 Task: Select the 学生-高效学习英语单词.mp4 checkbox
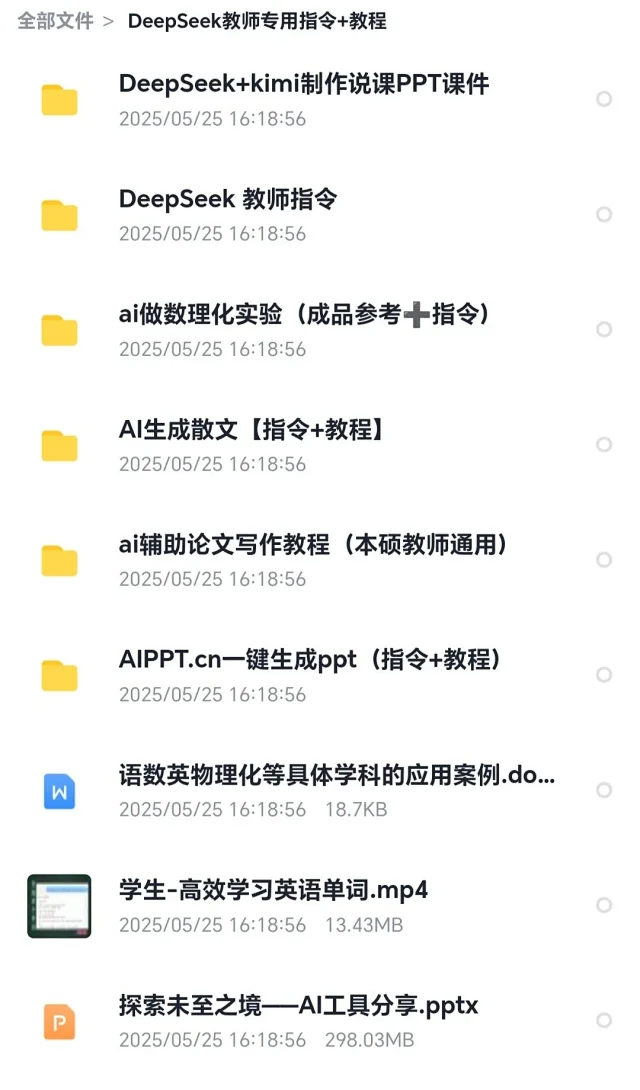coord(604,905)
